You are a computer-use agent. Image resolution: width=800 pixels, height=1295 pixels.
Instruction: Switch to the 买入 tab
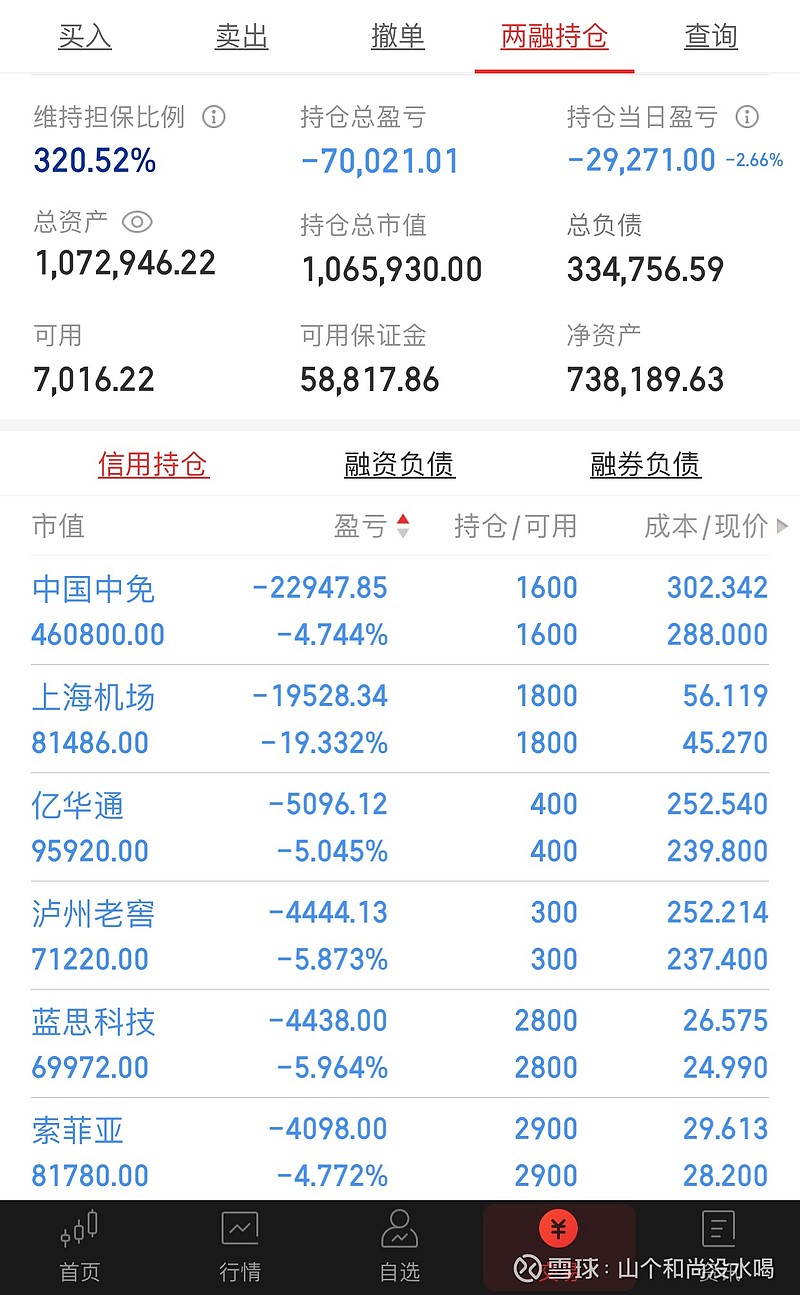click(84, 36)
